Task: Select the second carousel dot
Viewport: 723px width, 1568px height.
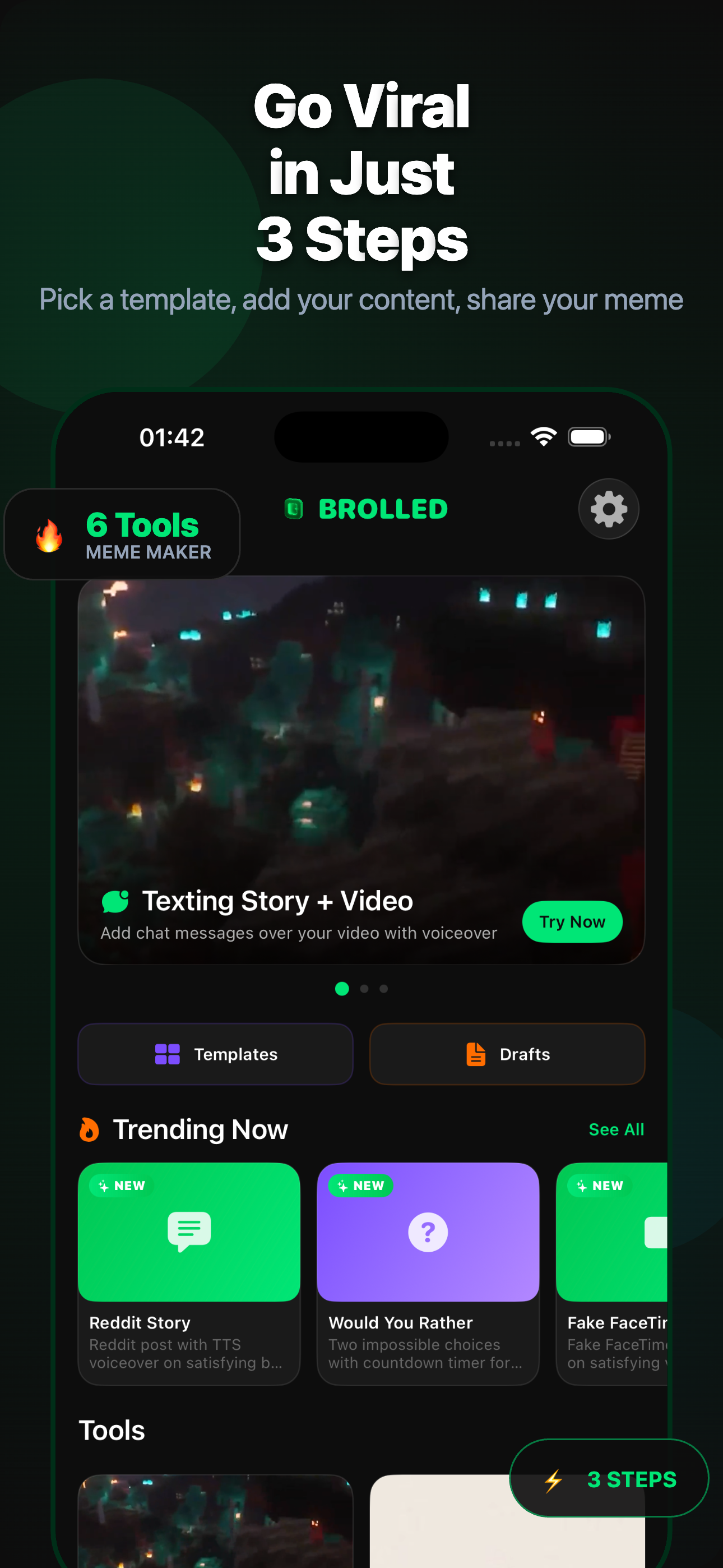Action: pos(363,989)
